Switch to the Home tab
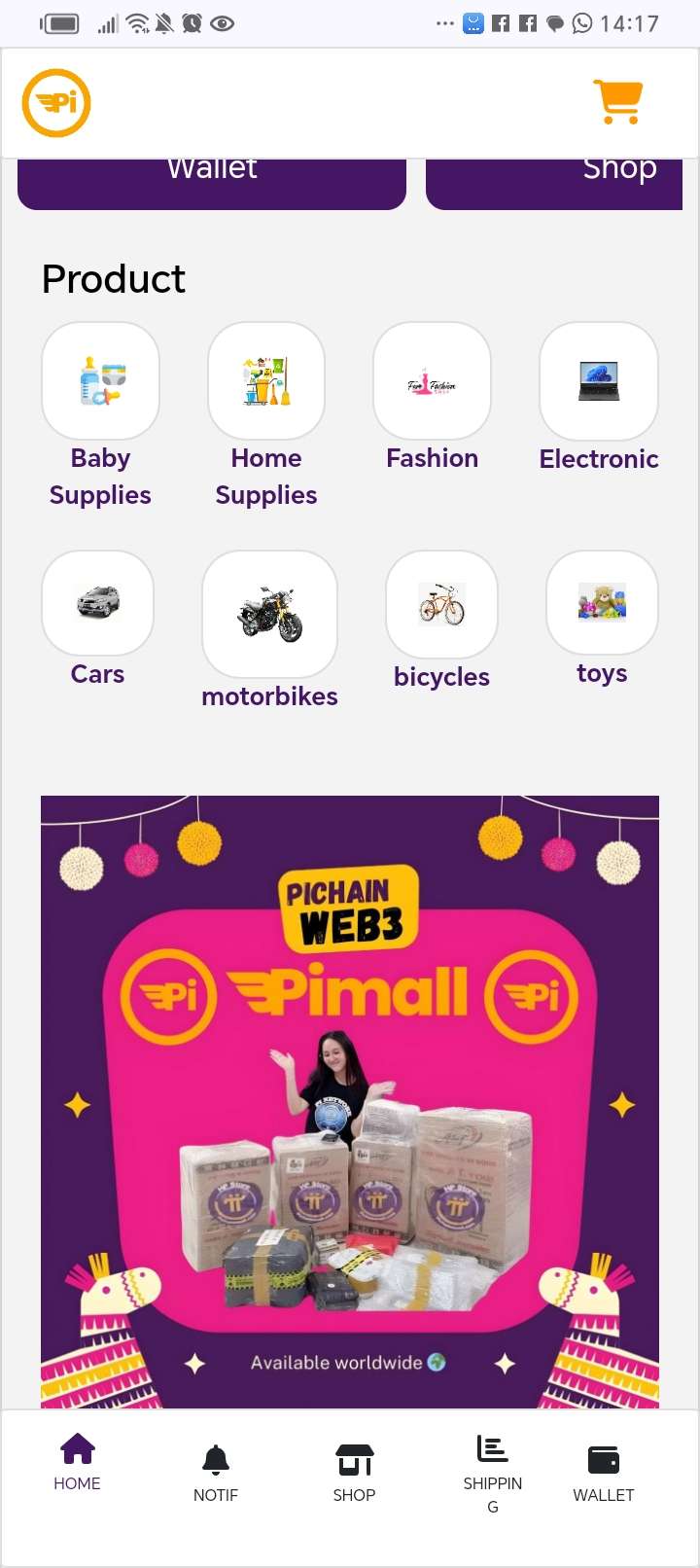Screen dimensions: 700x1568 click(78, 1462)
